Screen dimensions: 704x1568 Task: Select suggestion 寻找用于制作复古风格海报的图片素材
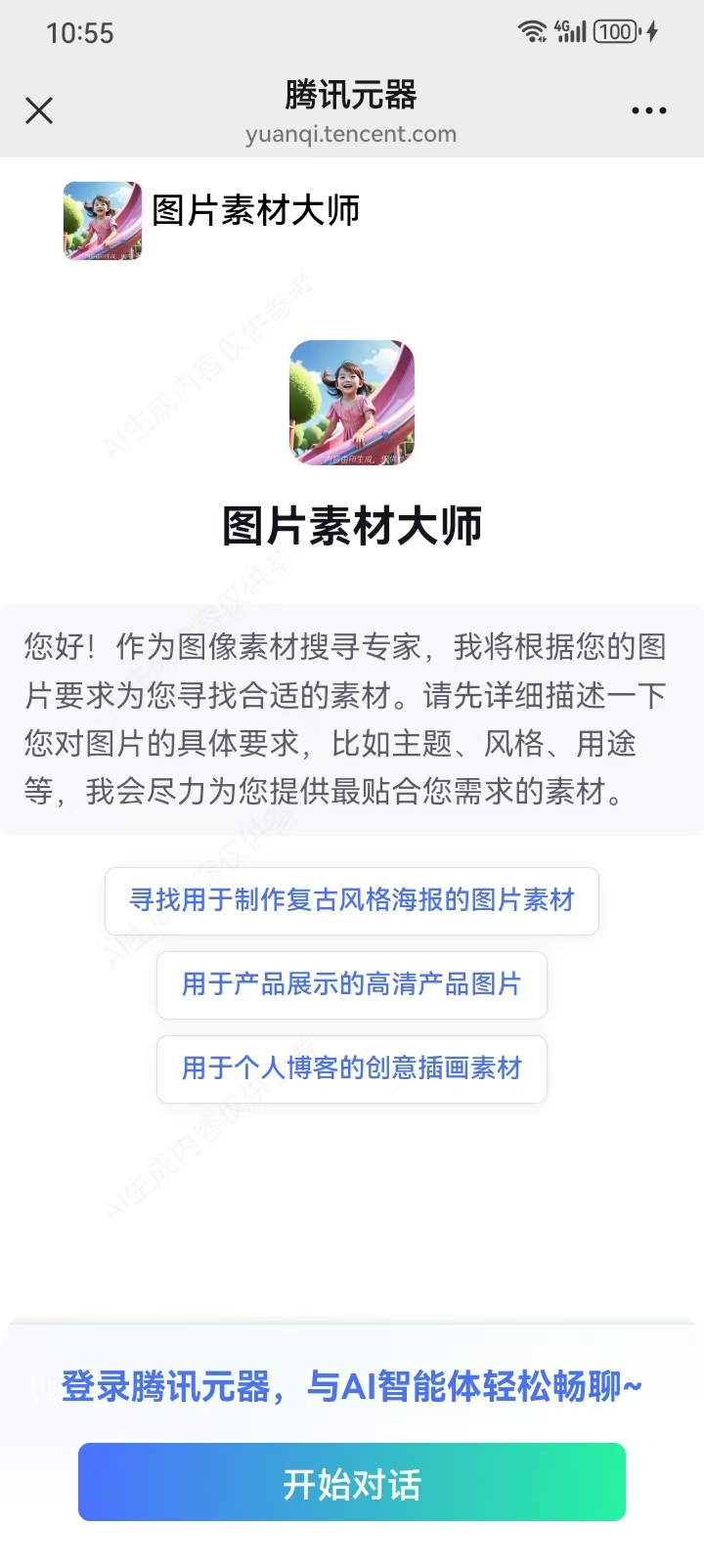click(x=352, y=900)
